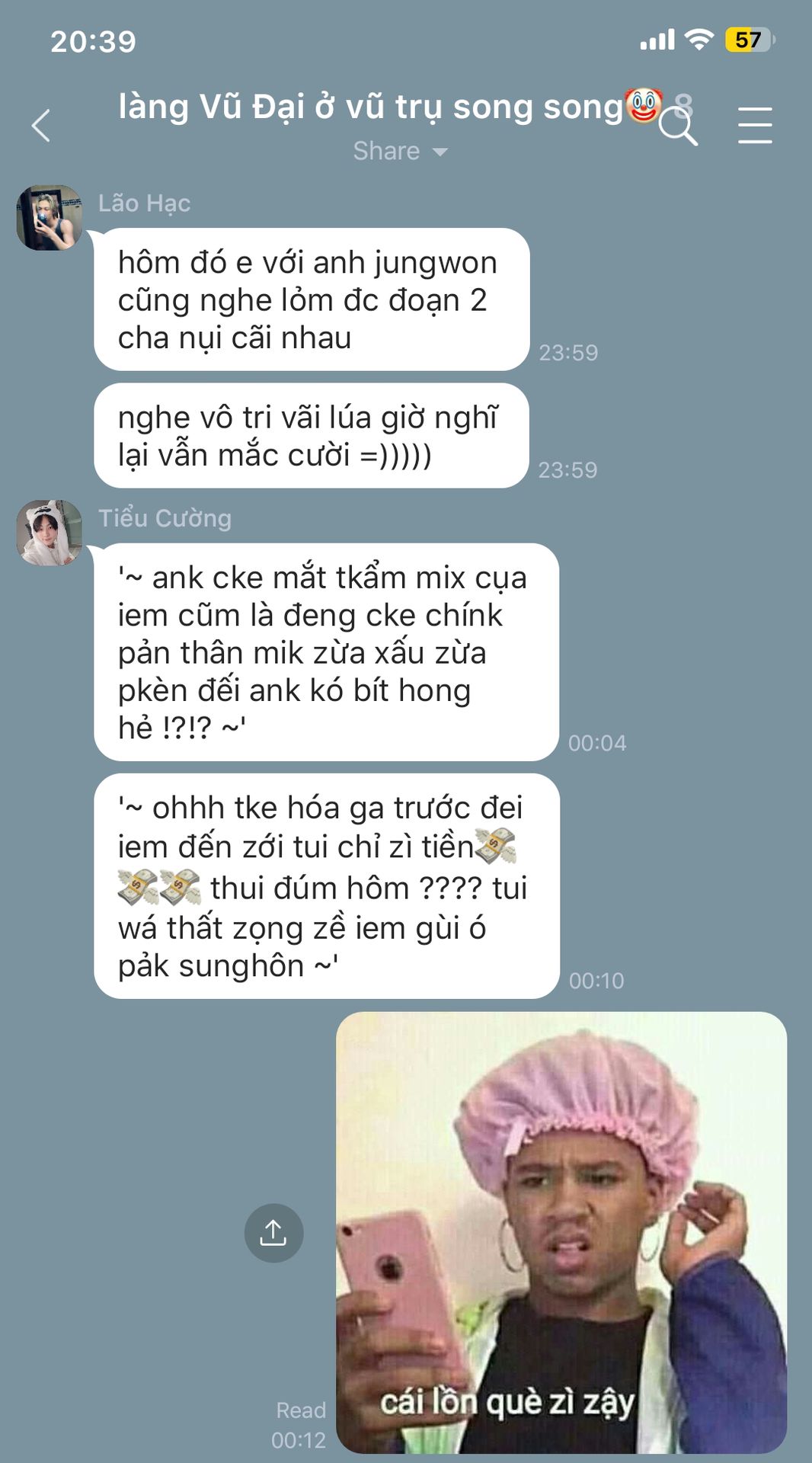The image size is (812, 1463).
Task: Go back to the chat list
Action: coord(41,126)
